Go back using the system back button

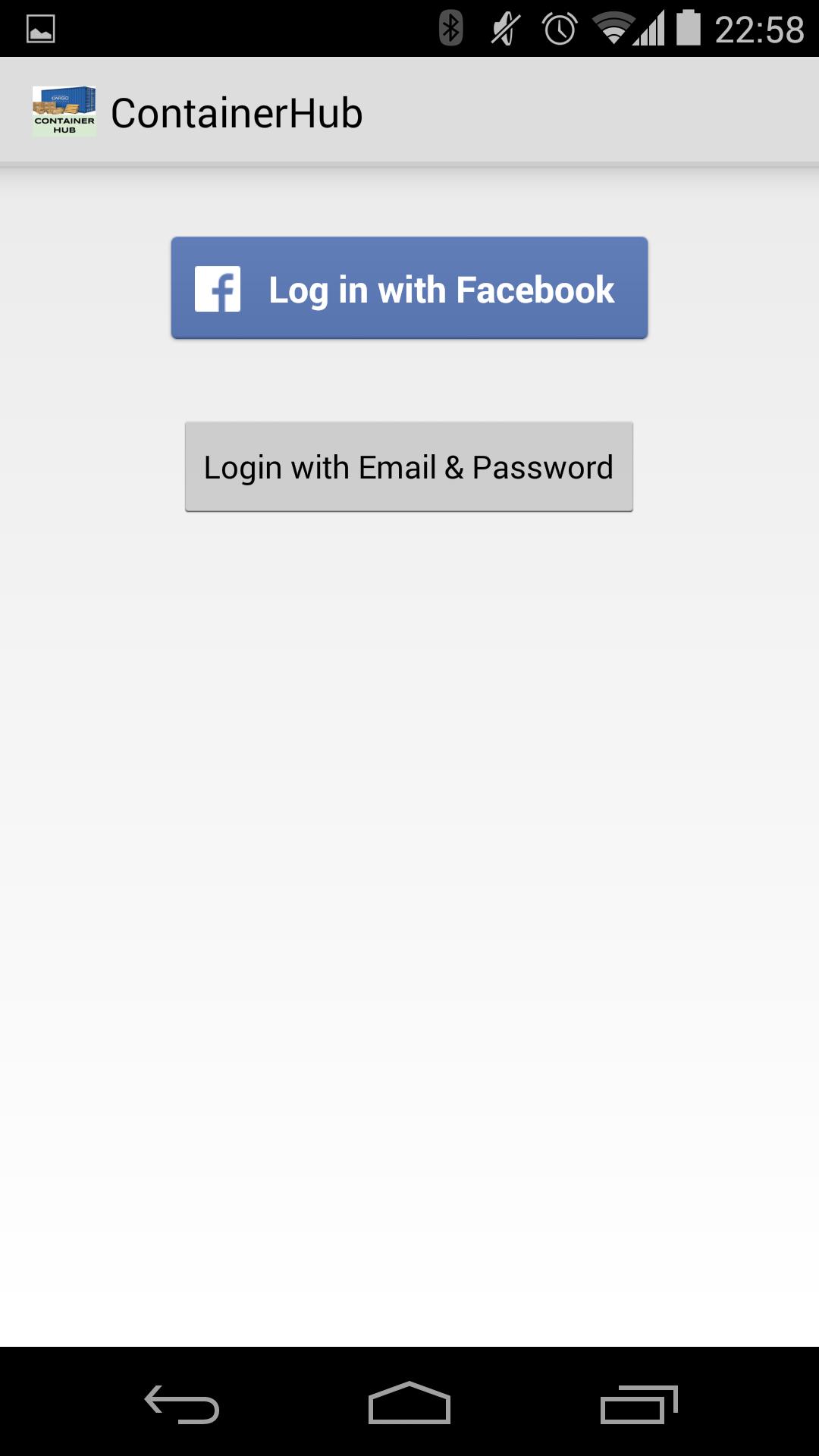tap(182, 1404)
